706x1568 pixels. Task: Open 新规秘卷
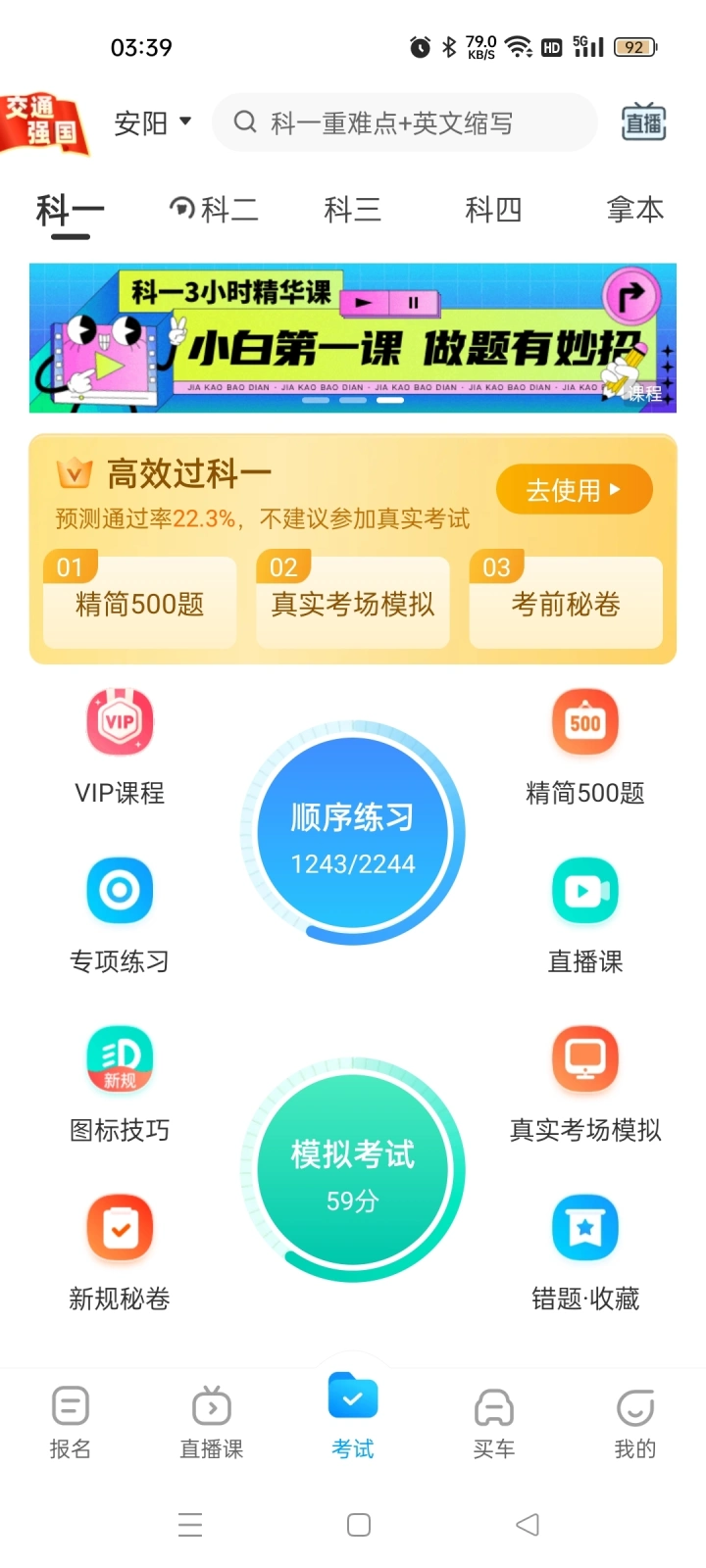pyautogui.click(x=120, y=1251)
